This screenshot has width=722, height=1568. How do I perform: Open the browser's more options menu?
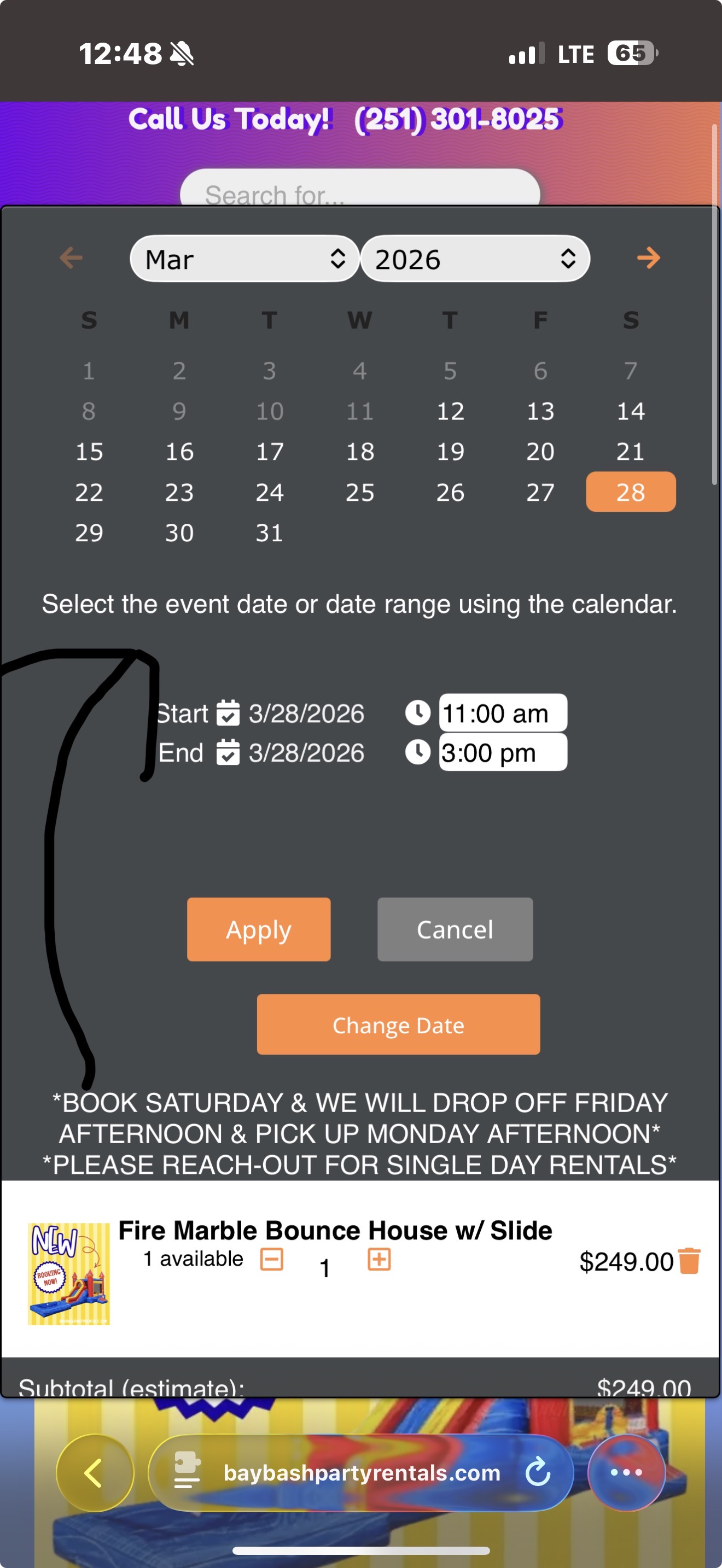(x=626, y=1473)
